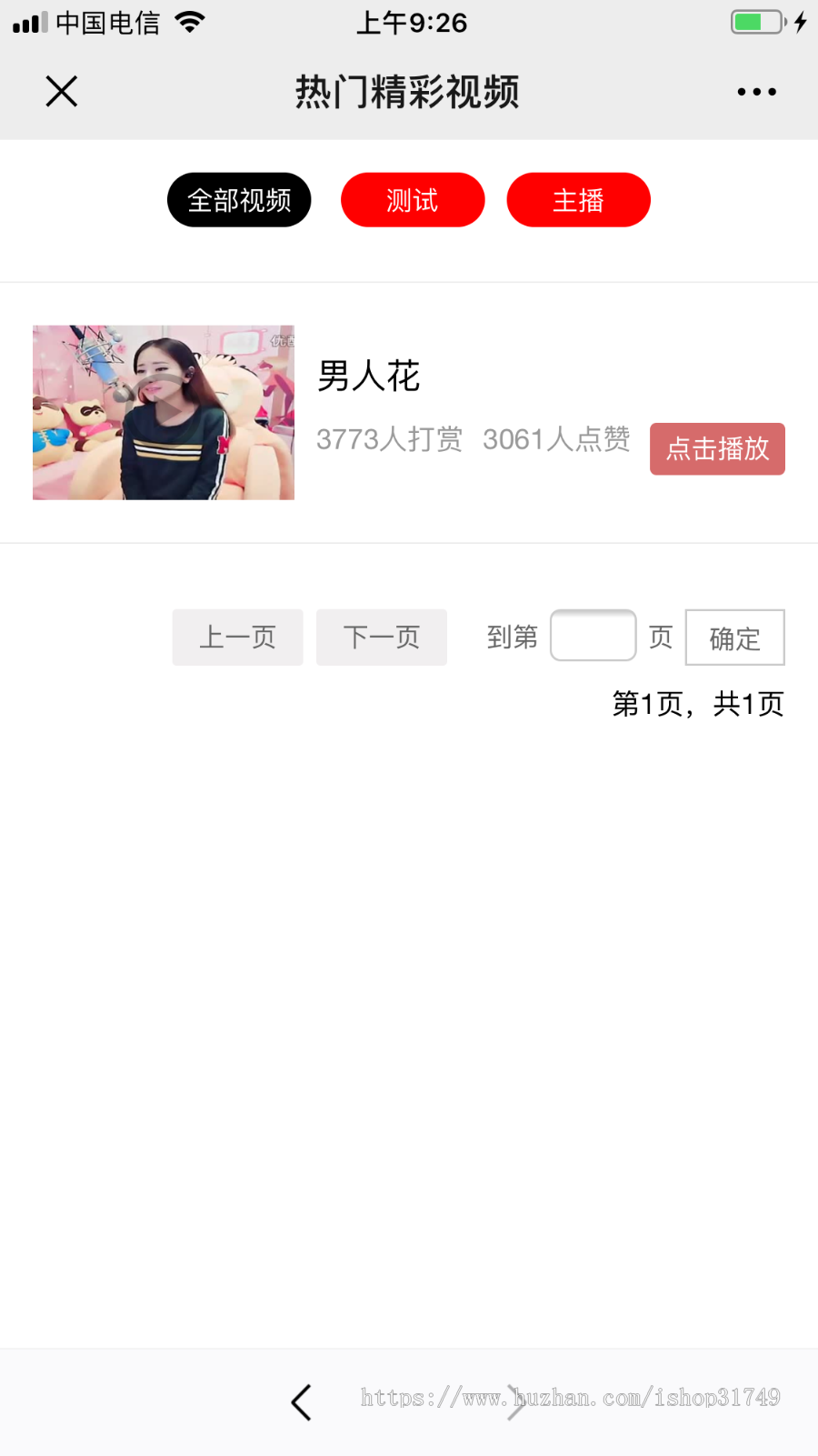The height and width of the screenshot is (1456, 818).
Task: Select the 测试 filter
Action: coord(413,199)
